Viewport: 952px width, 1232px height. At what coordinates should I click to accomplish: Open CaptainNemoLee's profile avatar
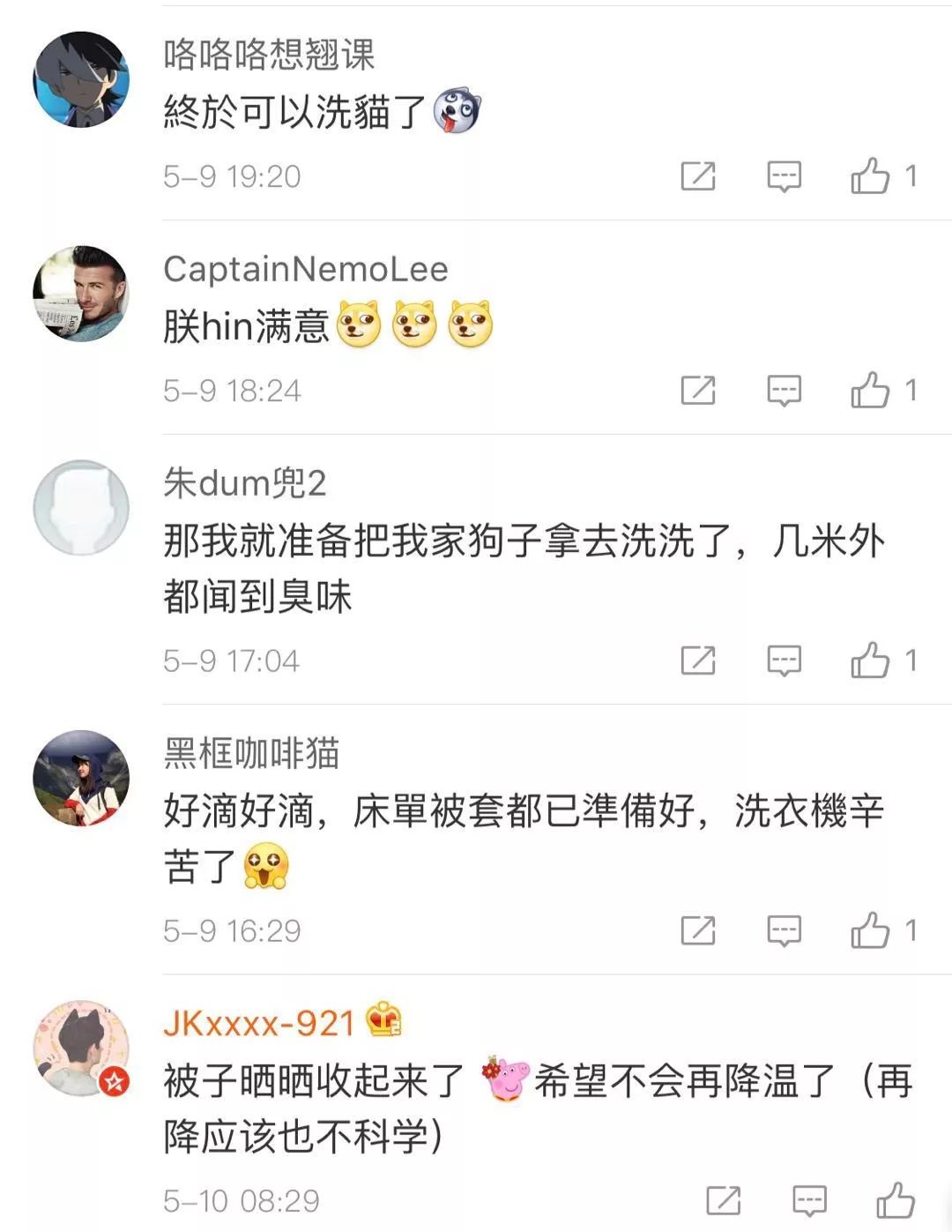tap(81, 294)
